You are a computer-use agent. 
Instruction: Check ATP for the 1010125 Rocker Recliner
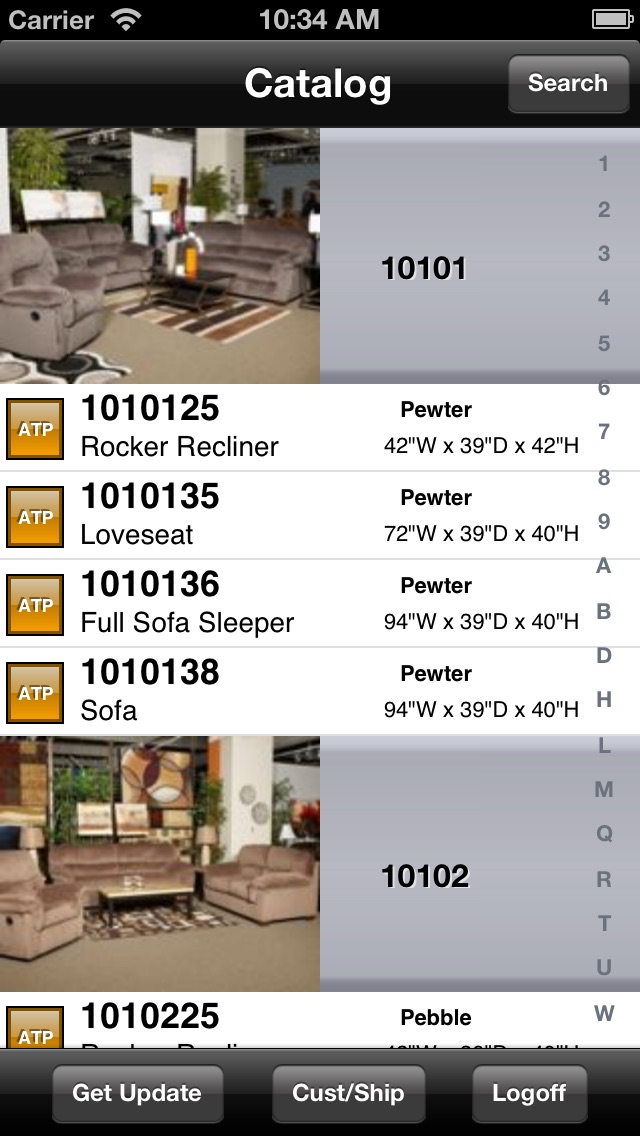pos(35,429)
